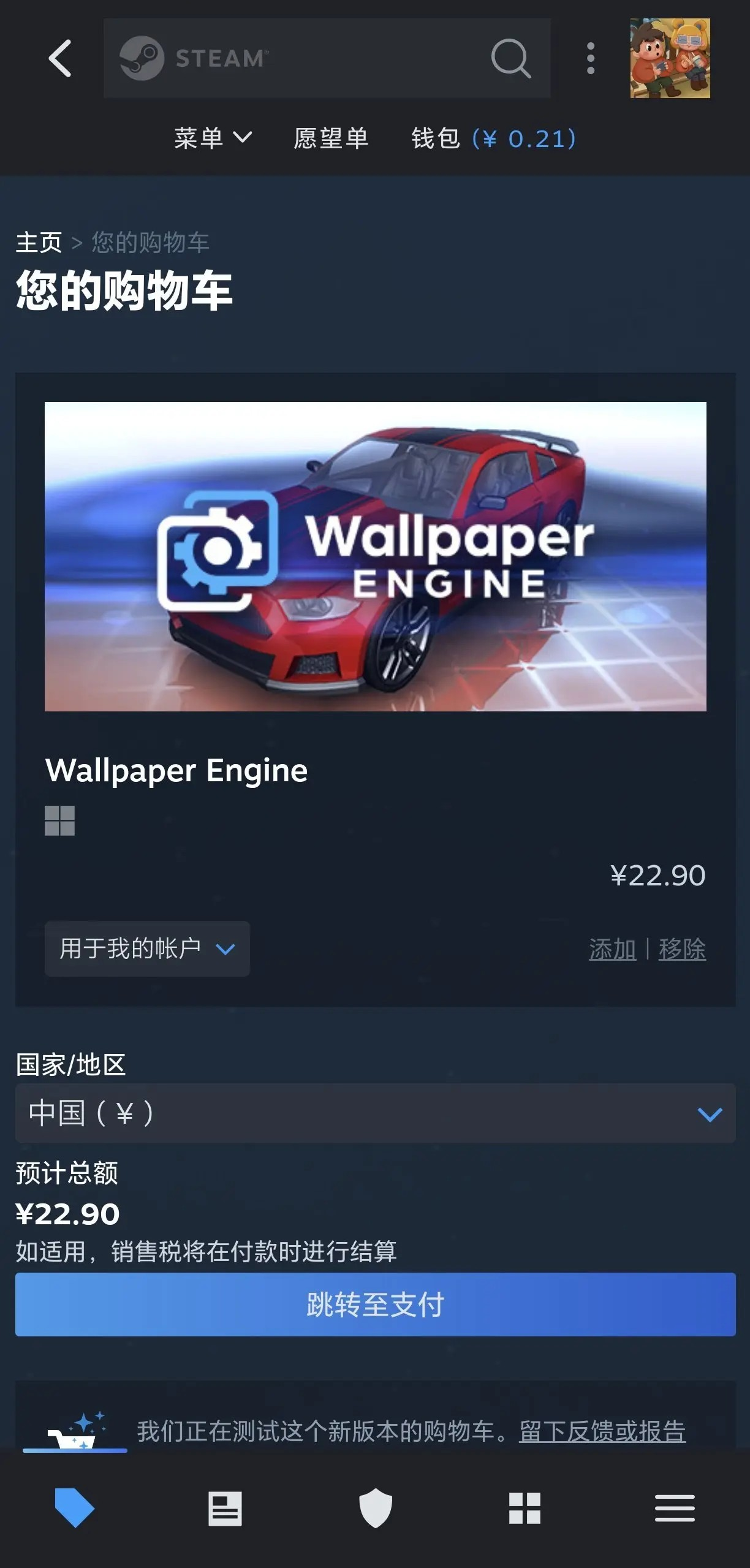The width and height of the screenshot is (750, 1568).
Task: Switch to the library grid tab
Action: pyautogui.click(x=525, y=1508)
